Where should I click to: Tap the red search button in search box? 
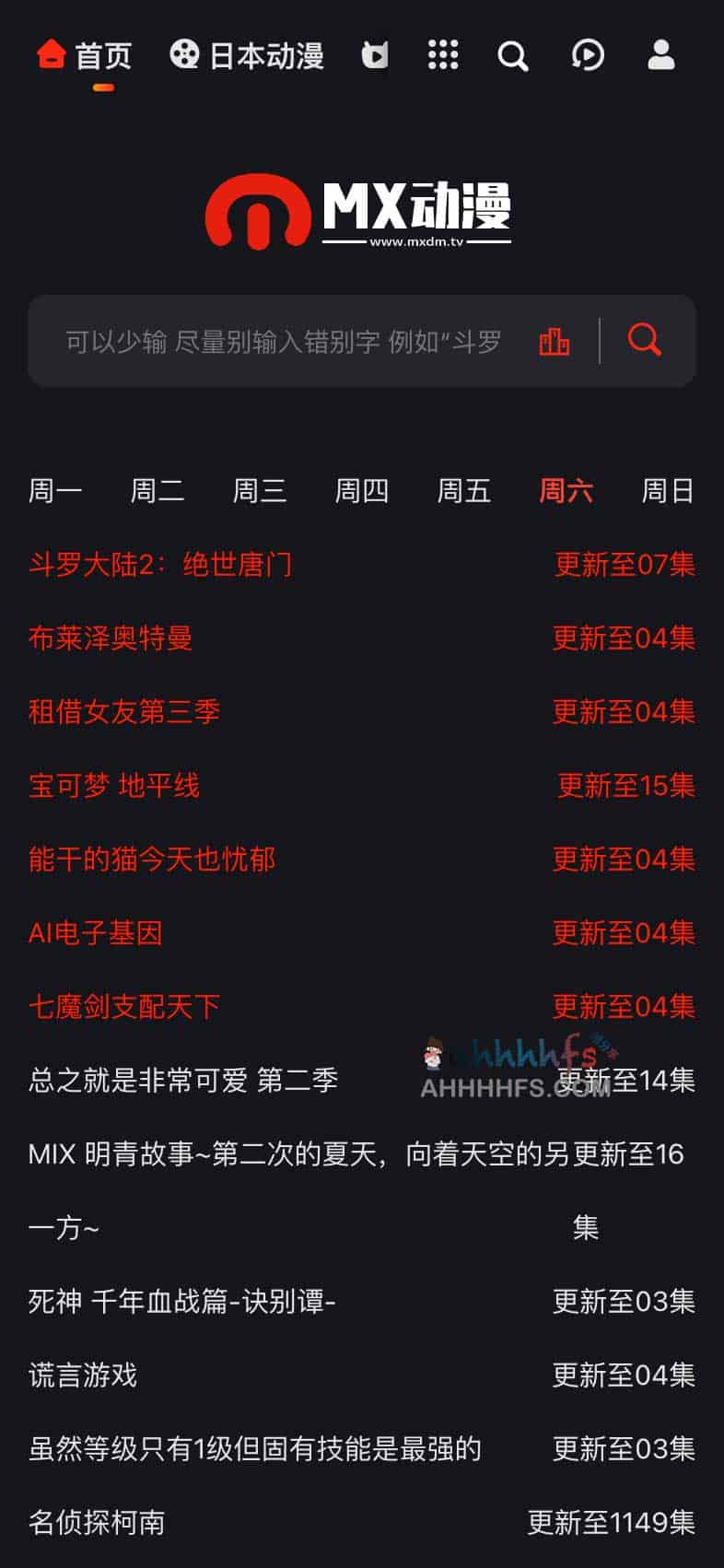click(x=645, y=341)
